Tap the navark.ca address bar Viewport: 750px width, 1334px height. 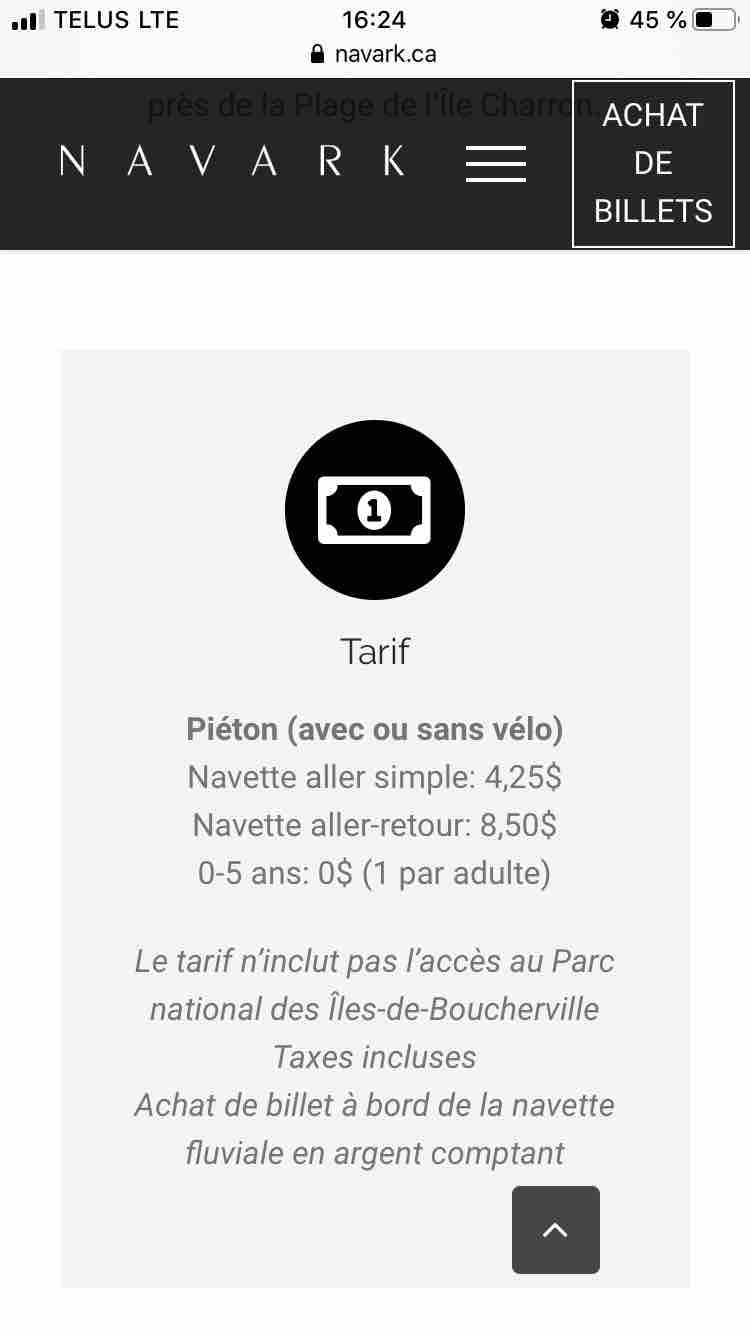(375, 54)
